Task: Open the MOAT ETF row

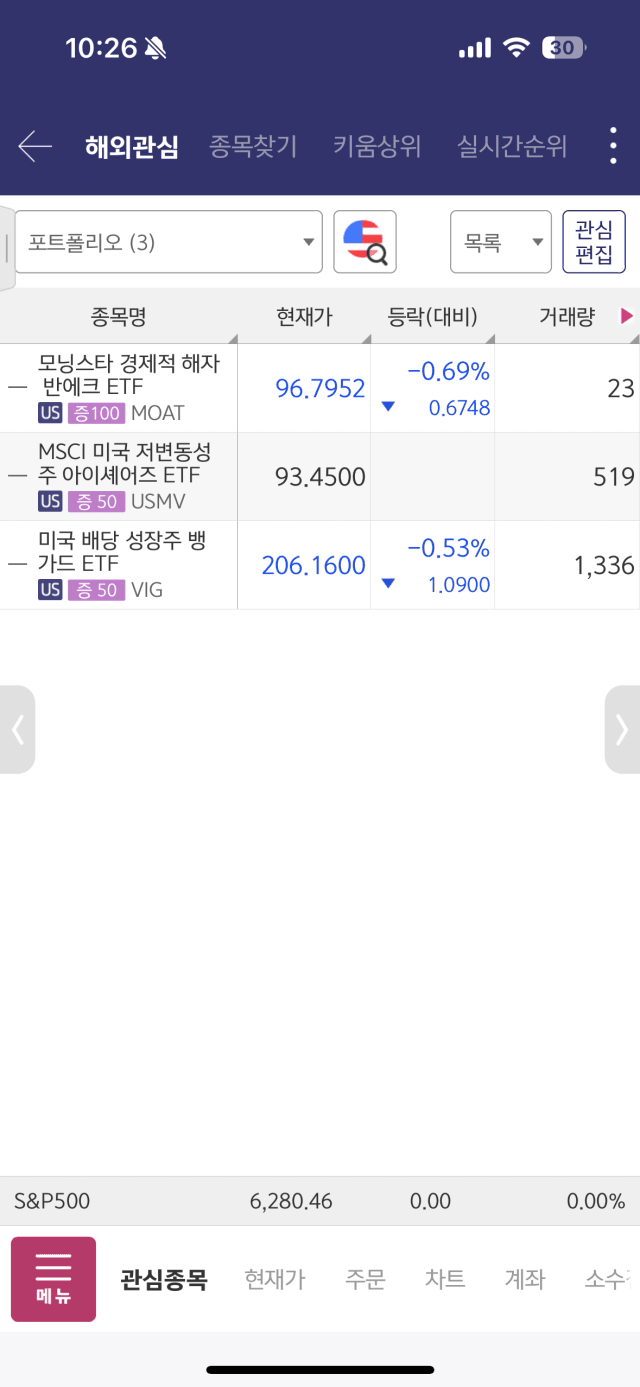Action: (x=320, y=388)
